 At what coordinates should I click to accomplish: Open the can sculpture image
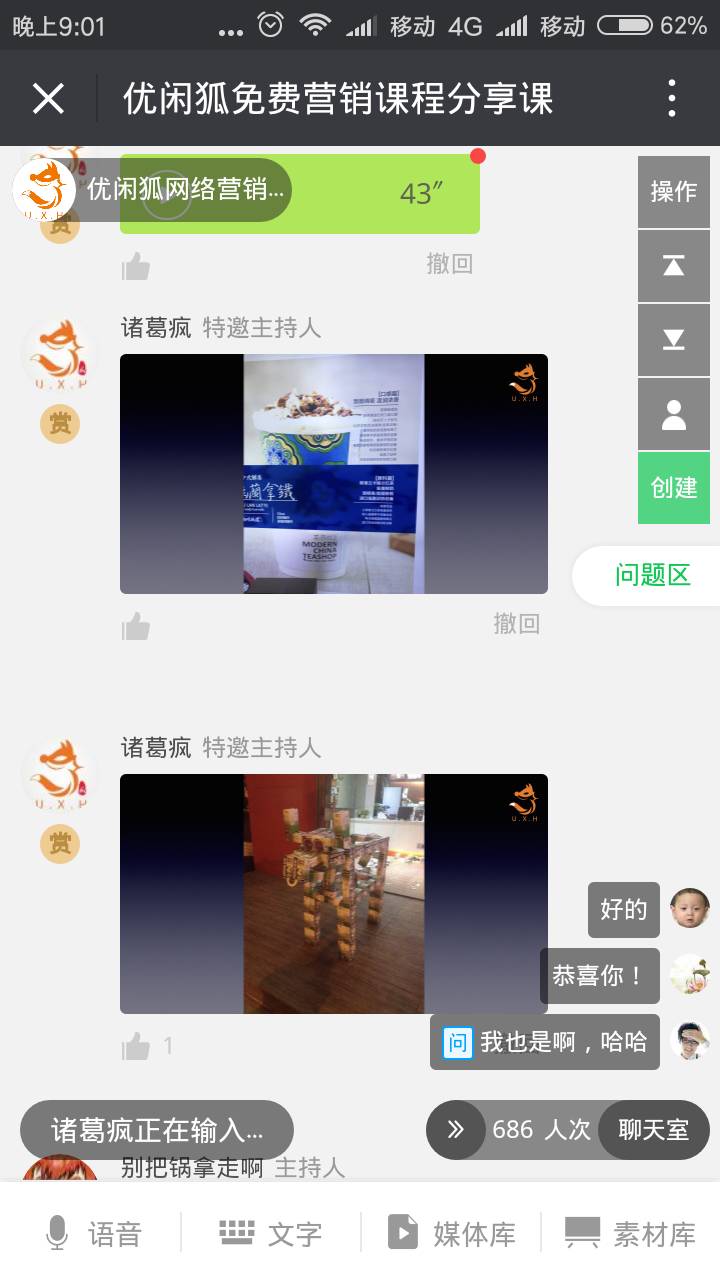pyautogui.click(x=334, y=894)
